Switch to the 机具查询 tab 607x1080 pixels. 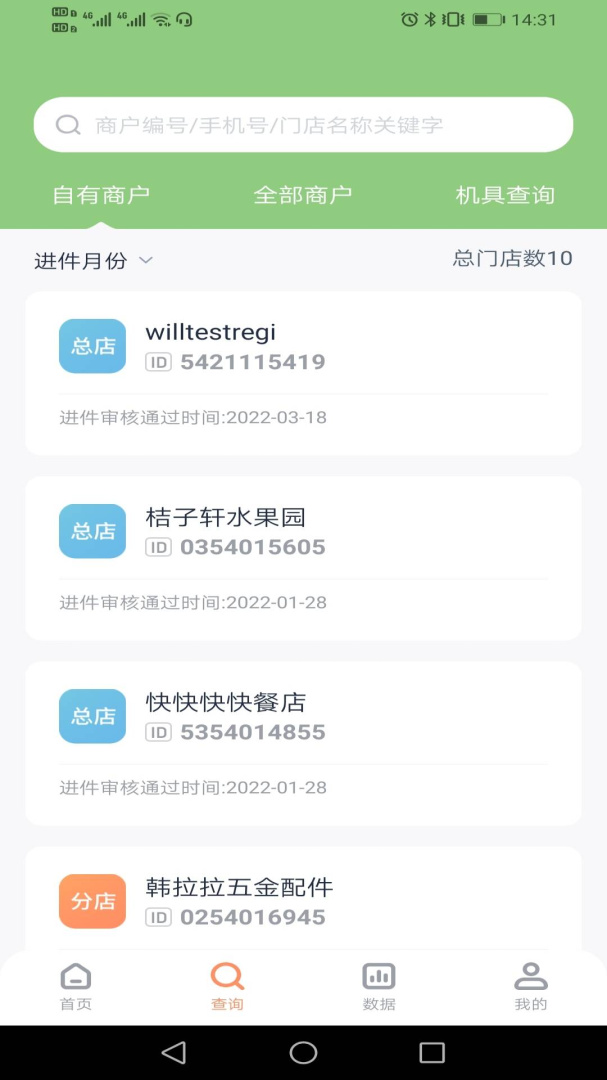(505, 195)
